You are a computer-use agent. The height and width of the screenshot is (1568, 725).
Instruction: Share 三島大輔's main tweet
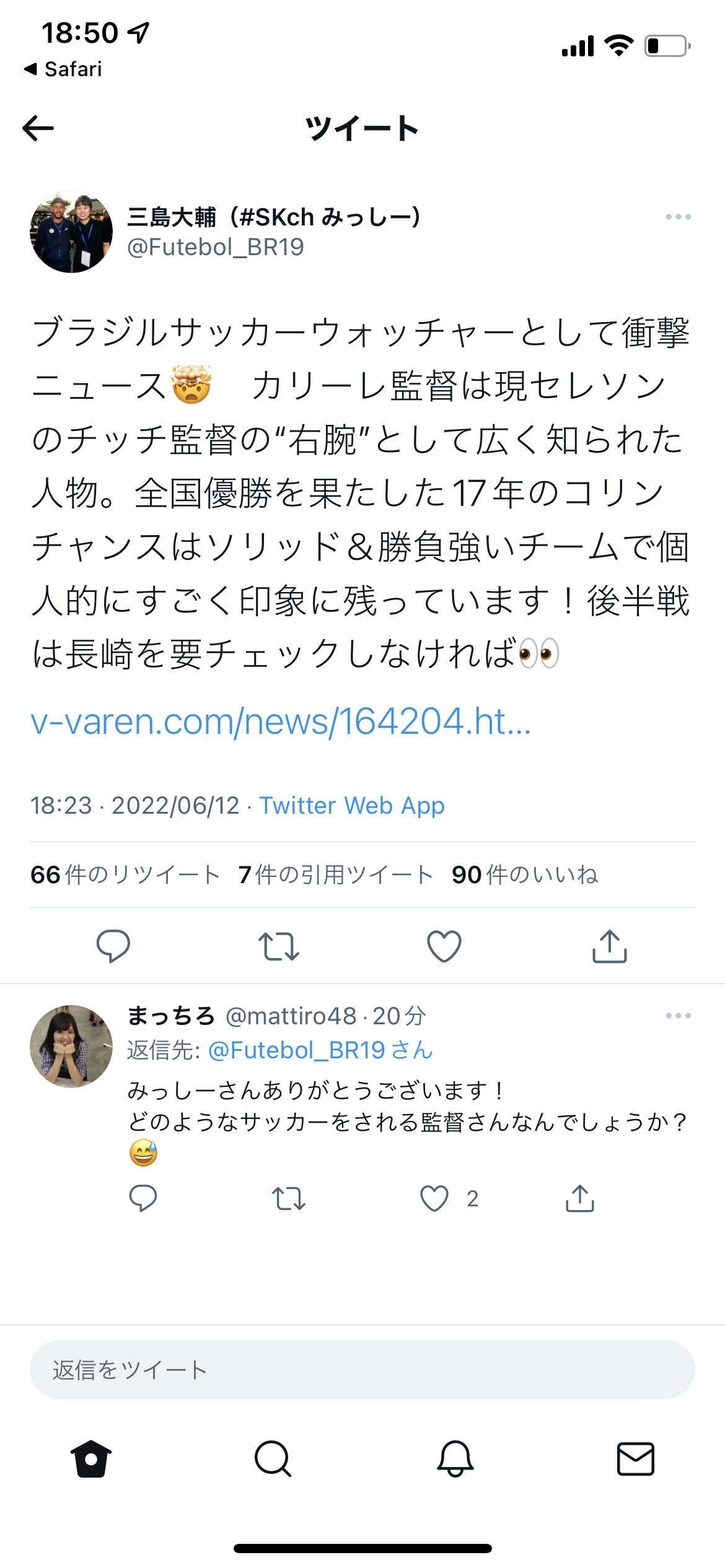coord(610,946)
